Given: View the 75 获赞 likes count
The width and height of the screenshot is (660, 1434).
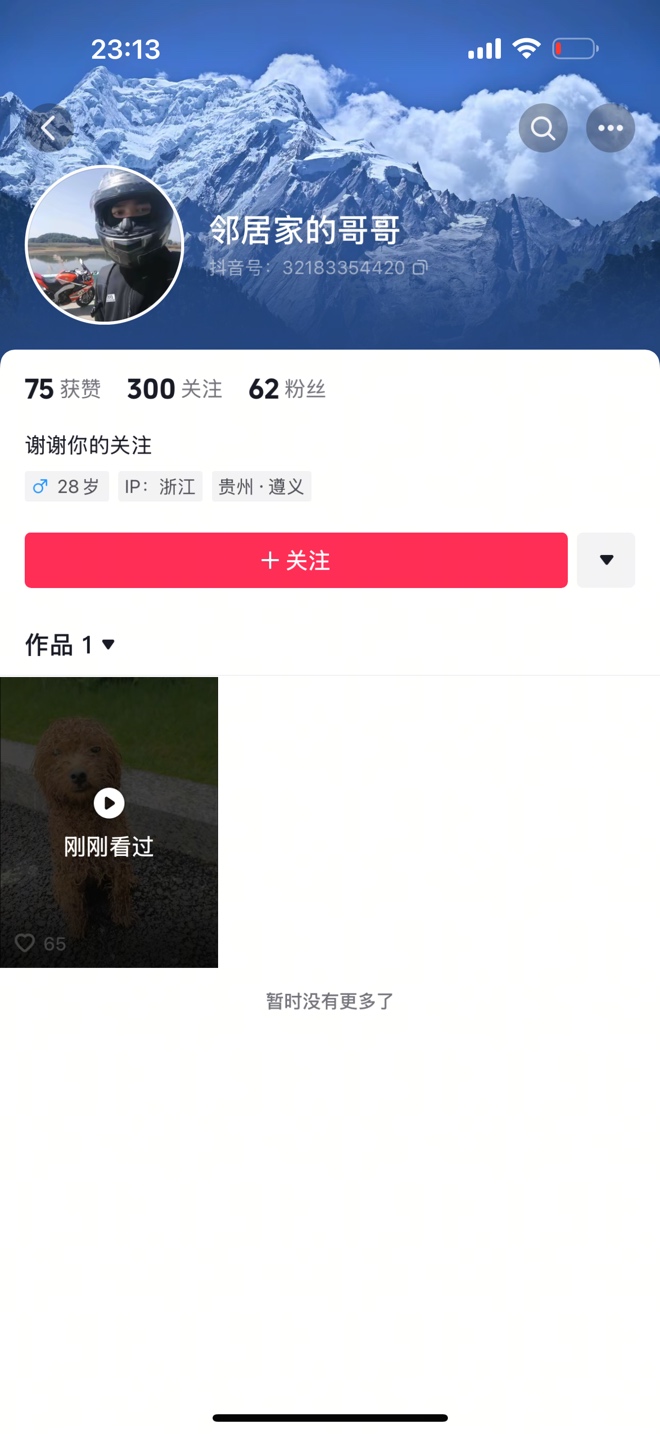Looking at the screenshot, I should (x=62, y=389).
